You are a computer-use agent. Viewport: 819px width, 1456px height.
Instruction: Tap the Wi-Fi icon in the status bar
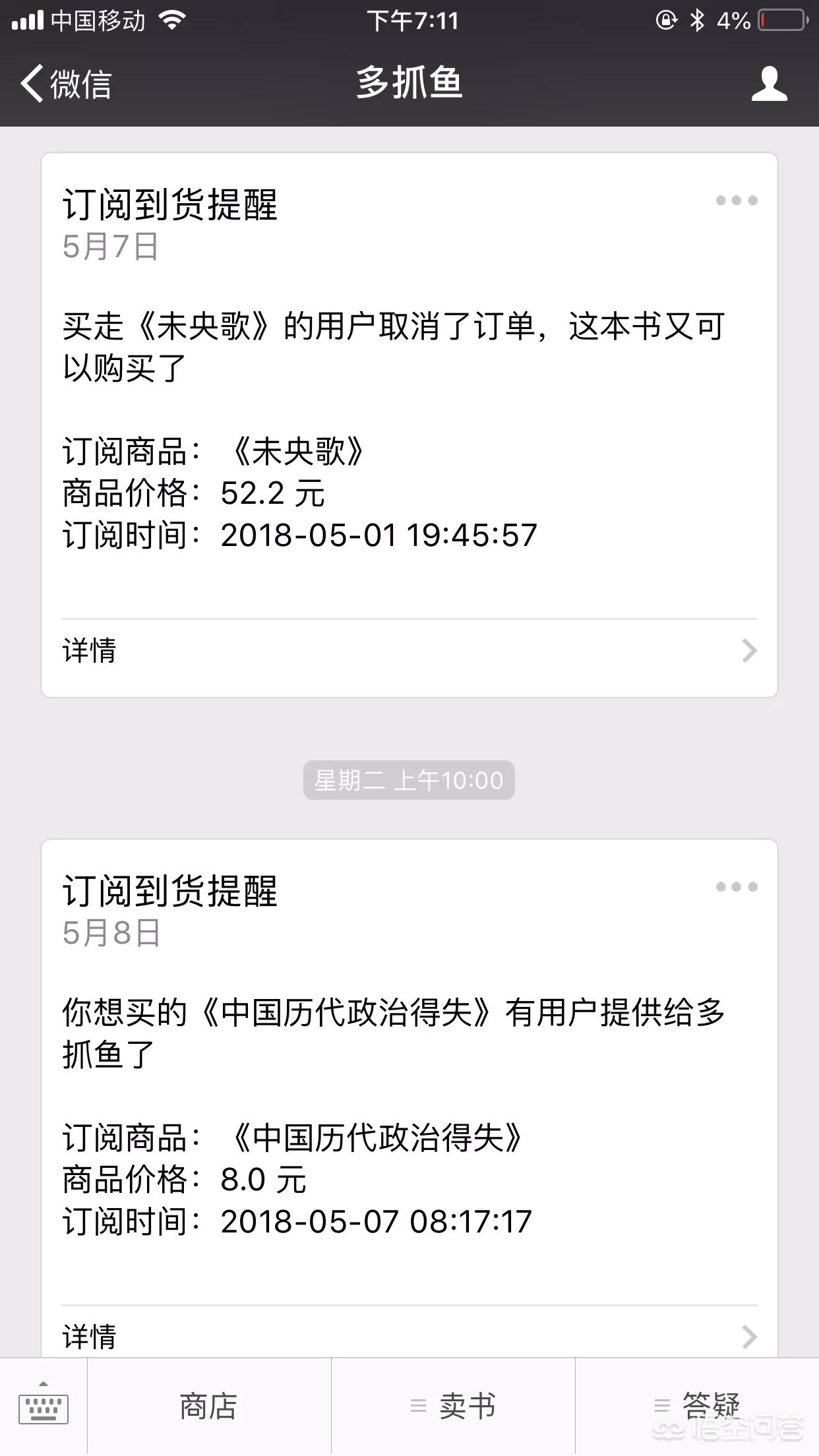click(x=173, y=20)
